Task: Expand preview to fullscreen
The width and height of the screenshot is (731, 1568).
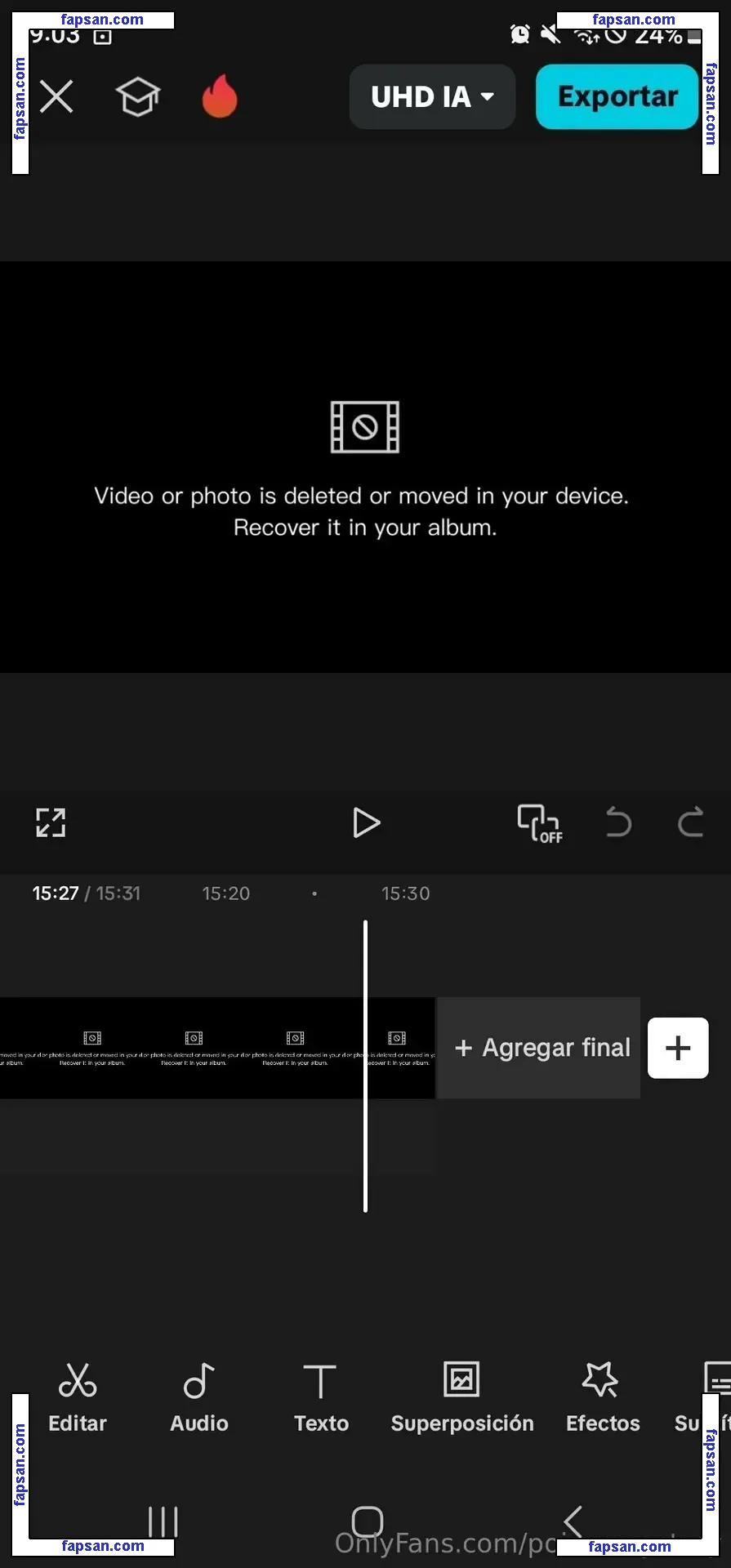Action: click(51, 822)
